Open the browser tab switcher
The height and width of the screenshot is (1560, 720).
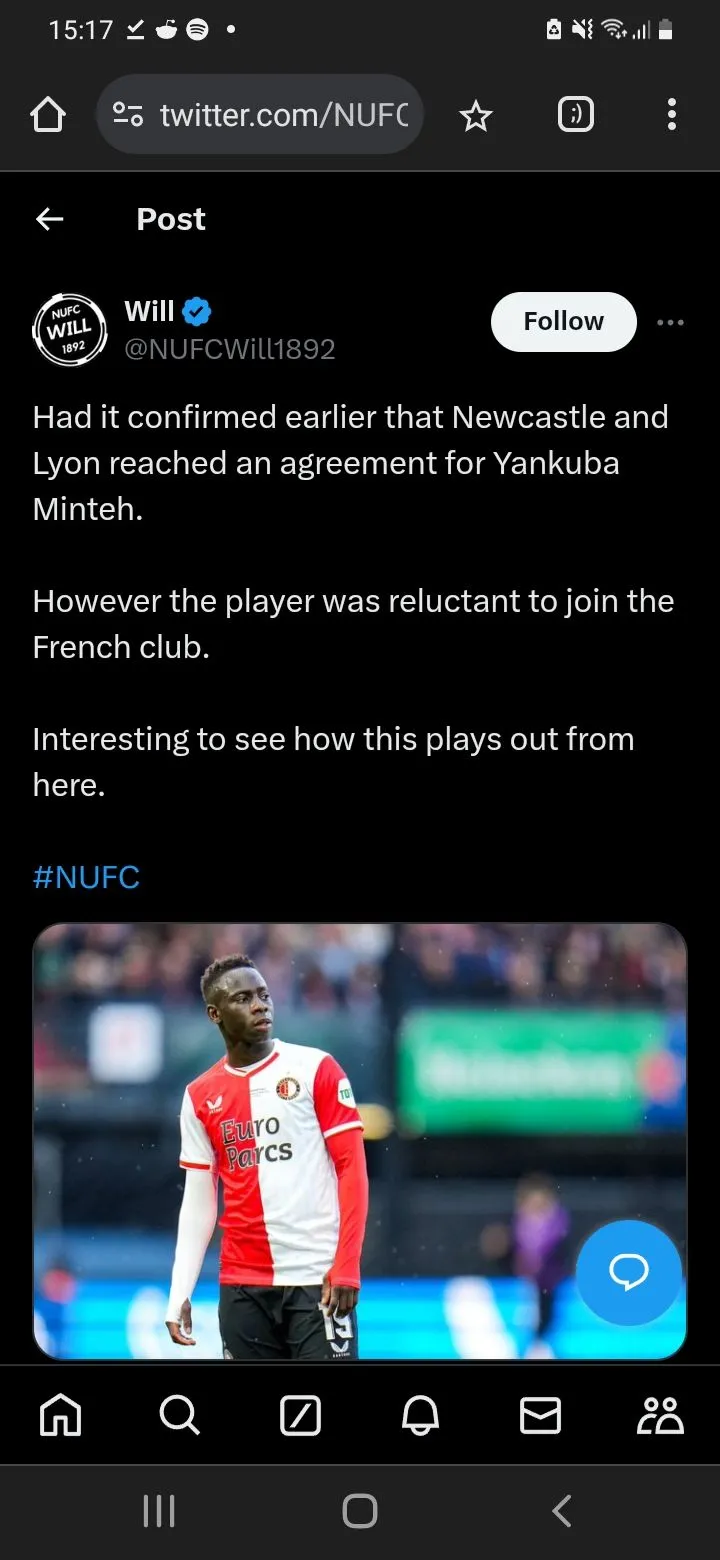[x=575, y=116]
